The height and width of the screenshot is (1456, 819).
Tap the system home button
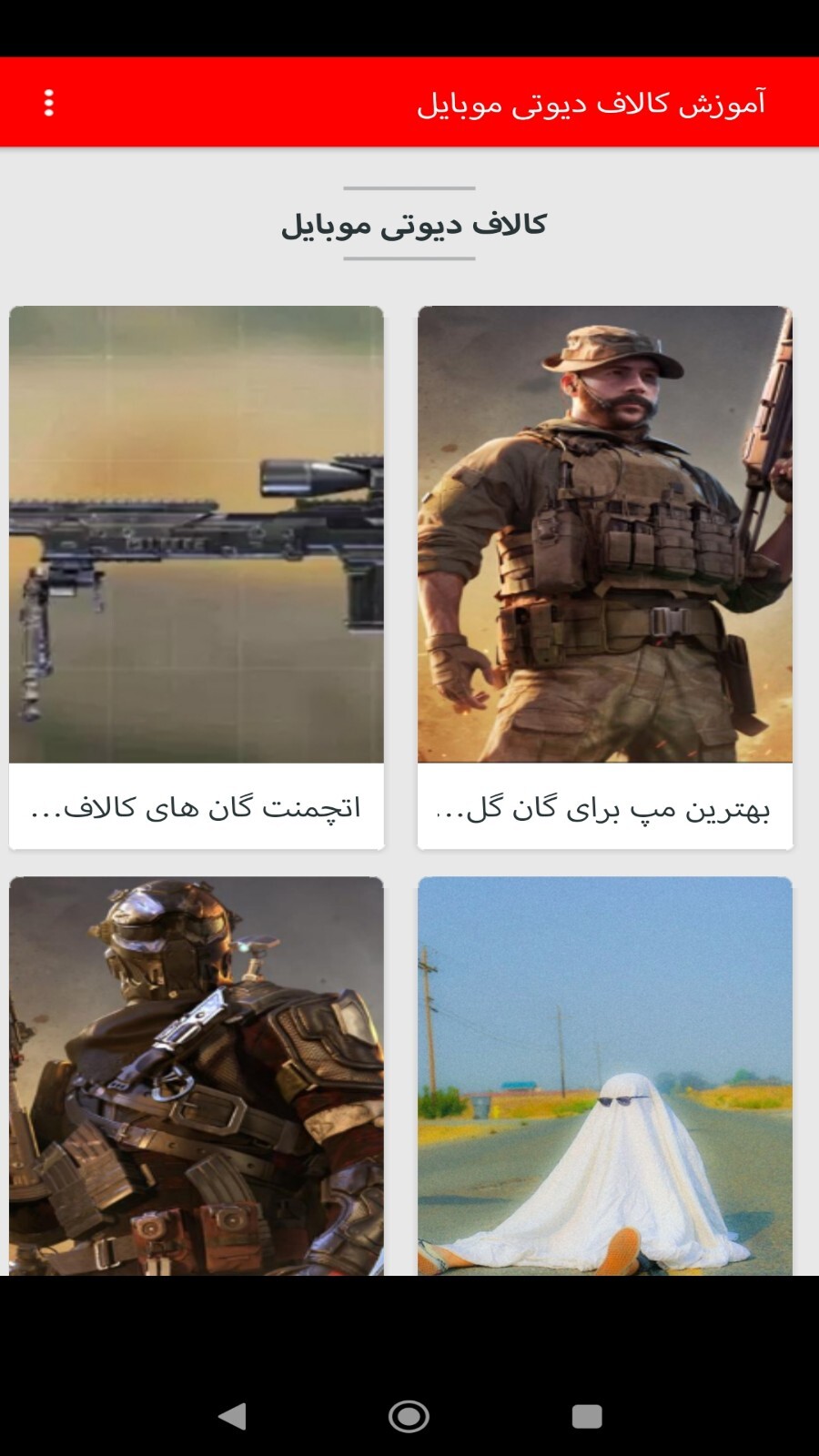tap(409, 1416)
